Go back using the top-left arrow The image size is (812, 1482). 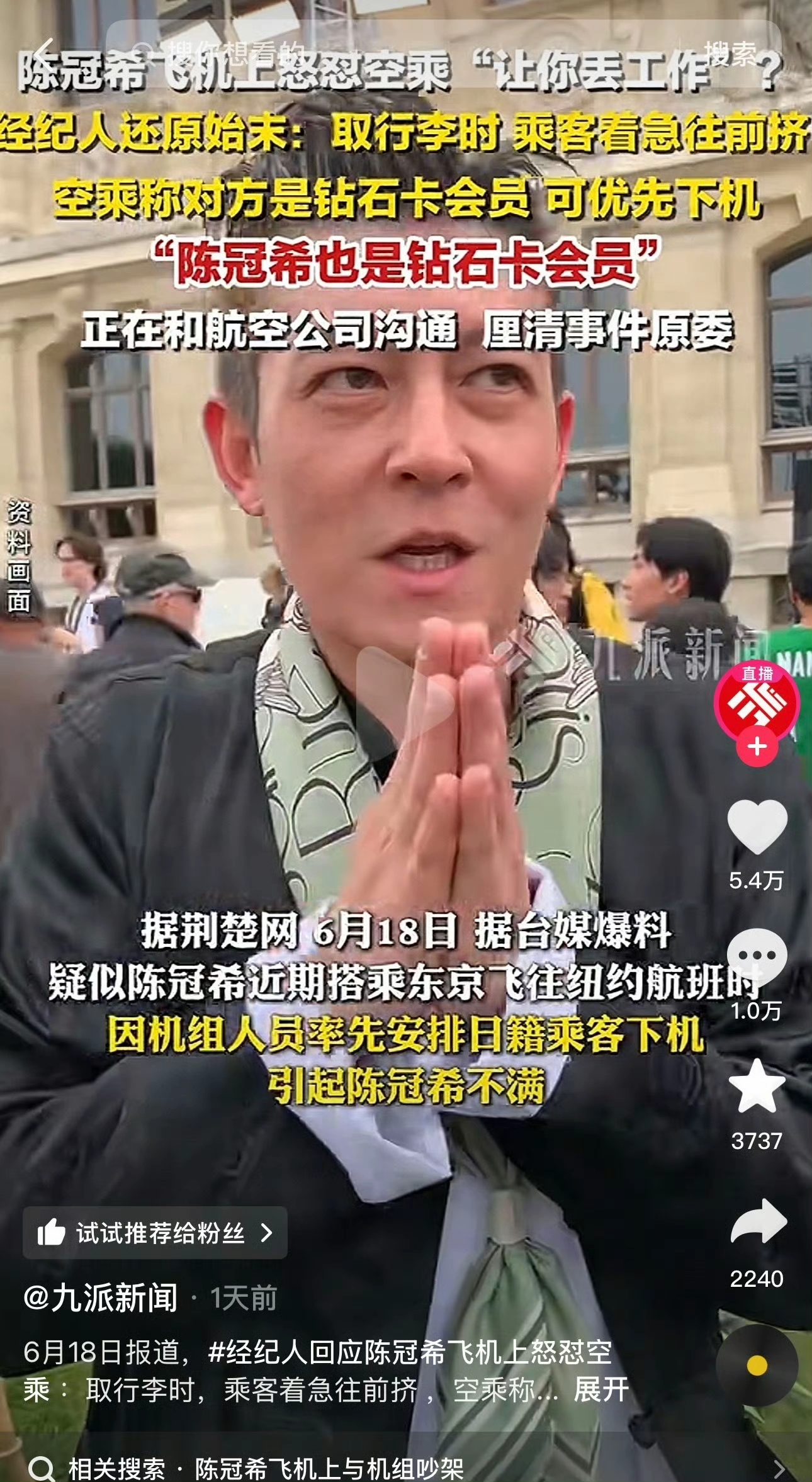42,54
